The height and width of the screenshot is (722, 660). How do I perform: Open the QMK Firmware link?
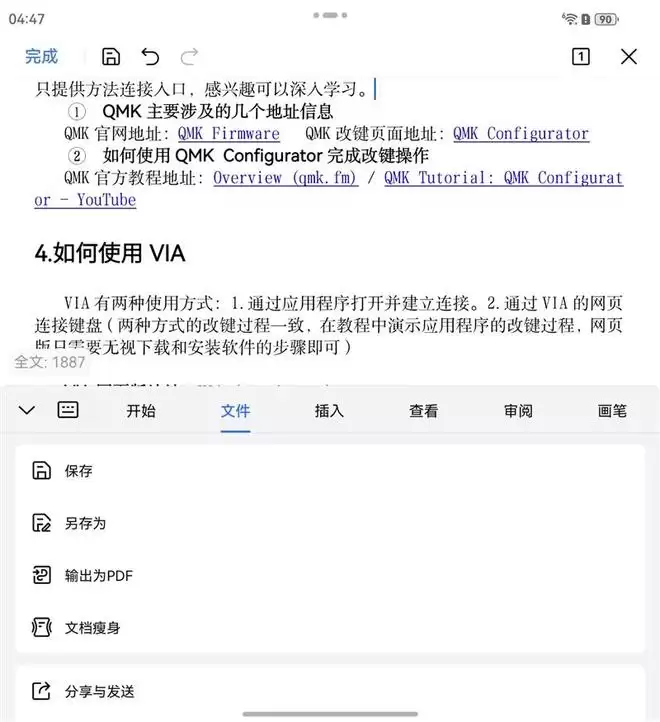click(x=228, y=133)
